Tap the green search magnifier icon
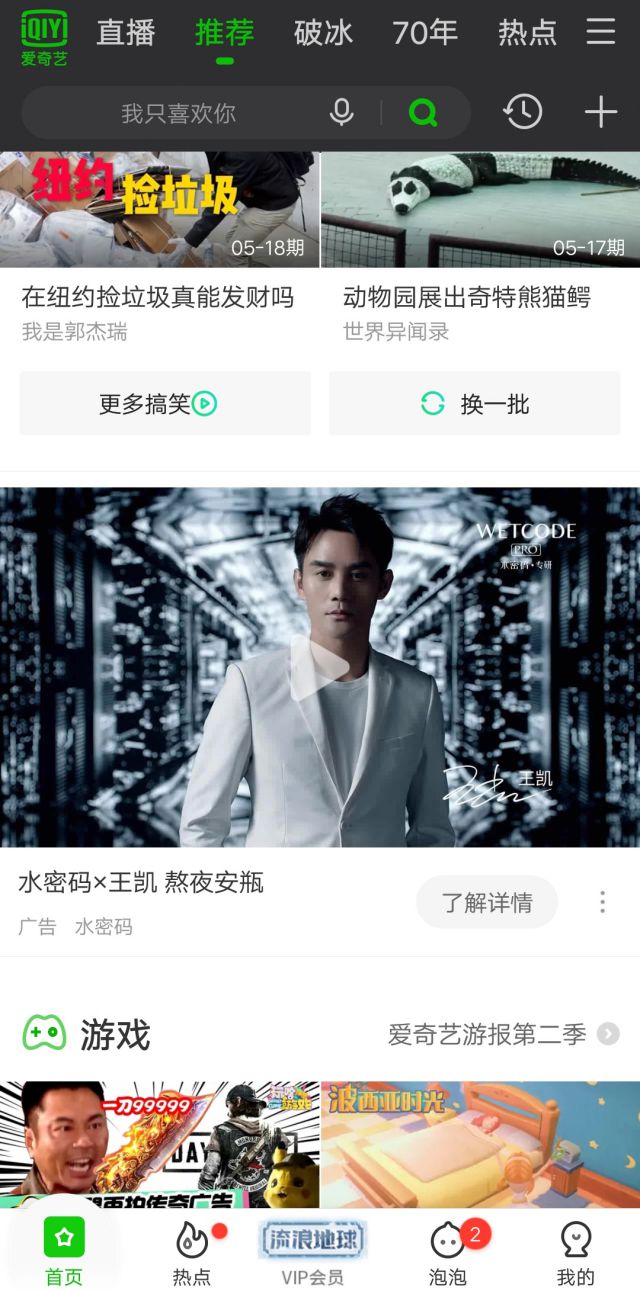Image resolution: width=640 pixels, height=1291 pixels. (x=423, y=113)
